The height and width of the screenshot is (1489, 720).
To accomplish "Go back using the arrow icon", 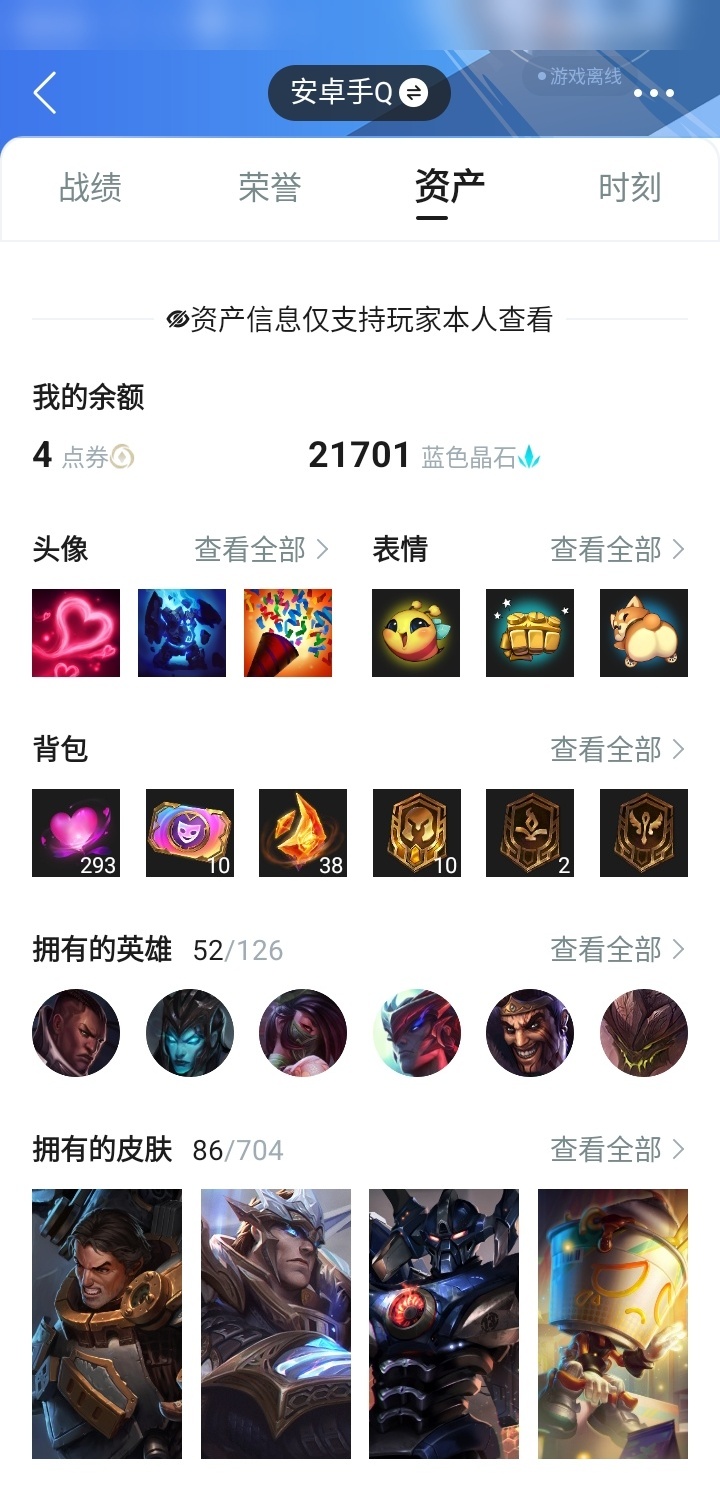I will 45,93.
